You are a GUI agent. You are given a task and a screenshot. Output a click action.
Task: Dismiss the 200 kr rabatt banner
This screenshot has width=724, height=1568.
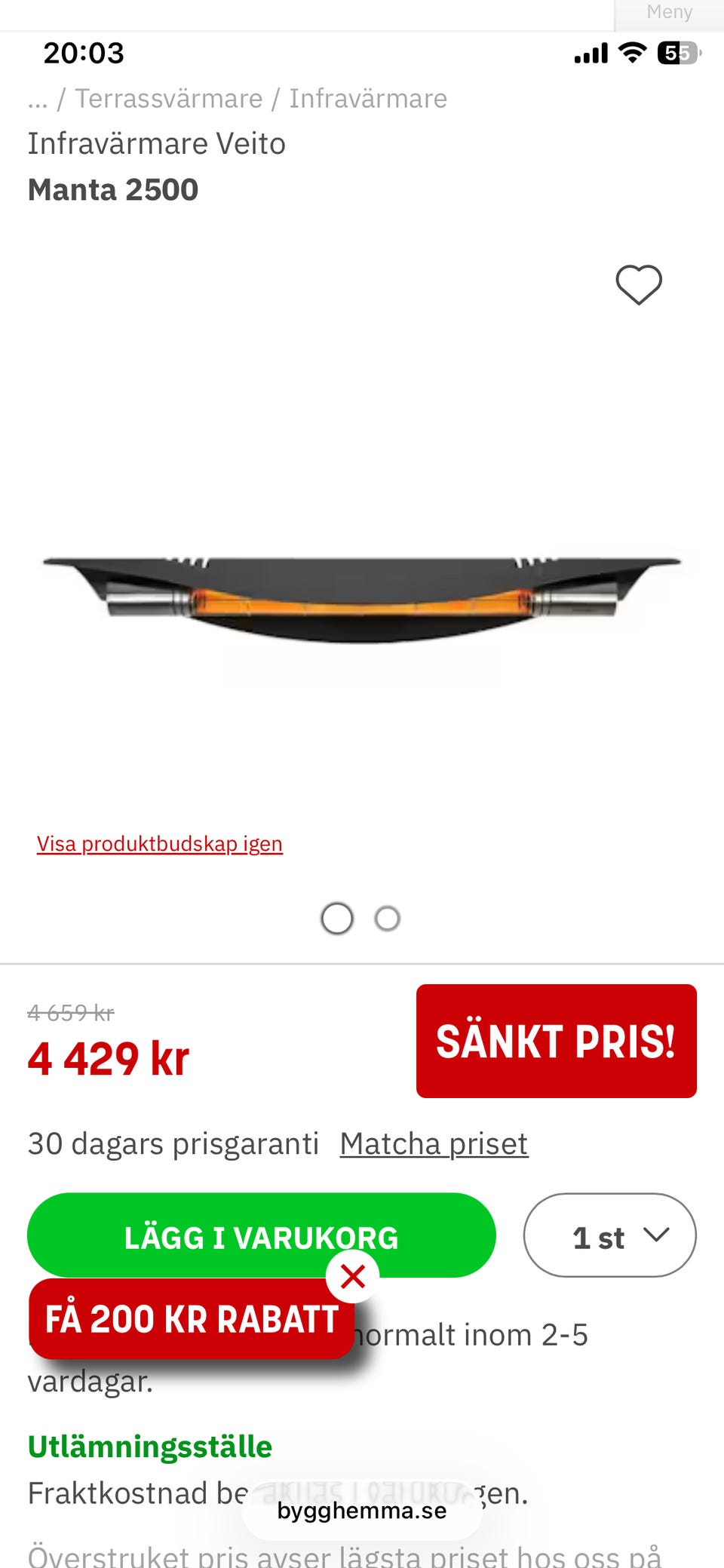(x=352, y=1277)
